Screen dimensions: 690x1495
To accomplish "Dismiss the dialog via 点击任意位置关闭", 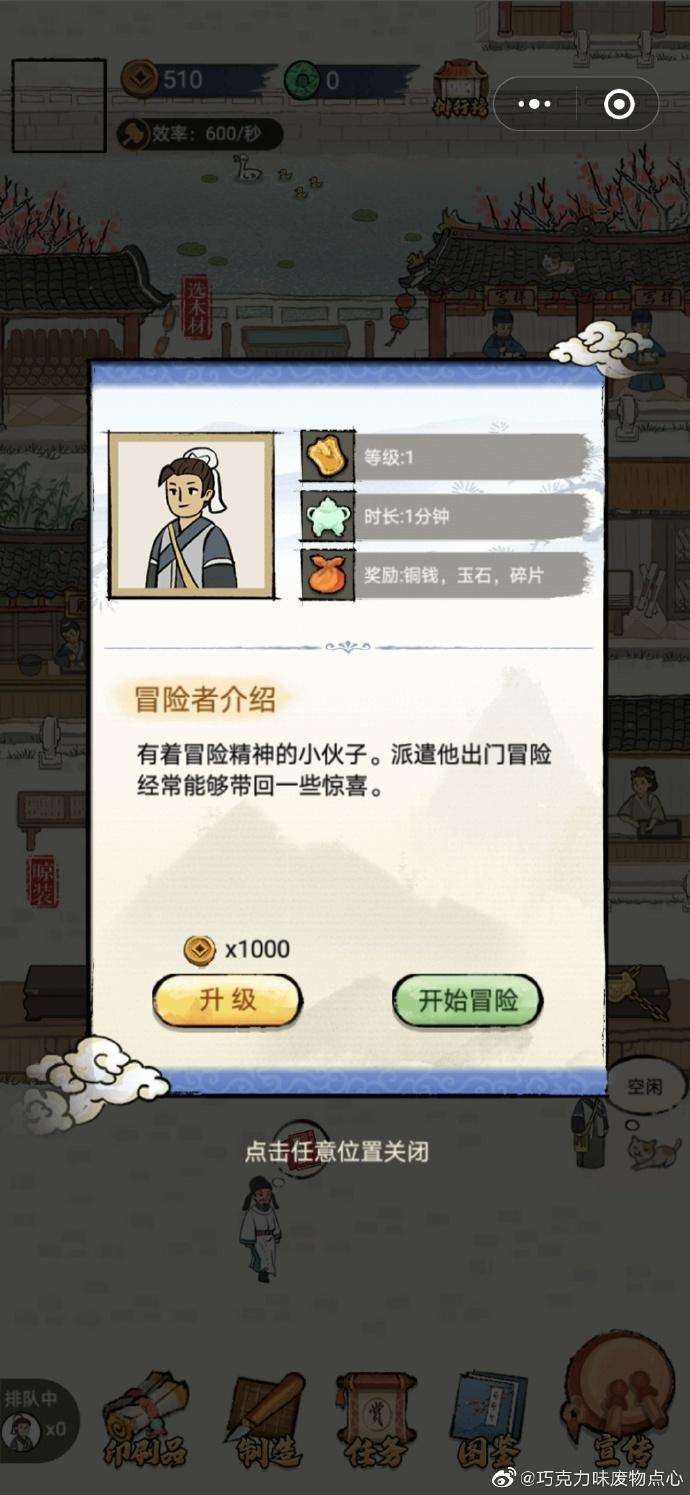I will pos(337,1151).
